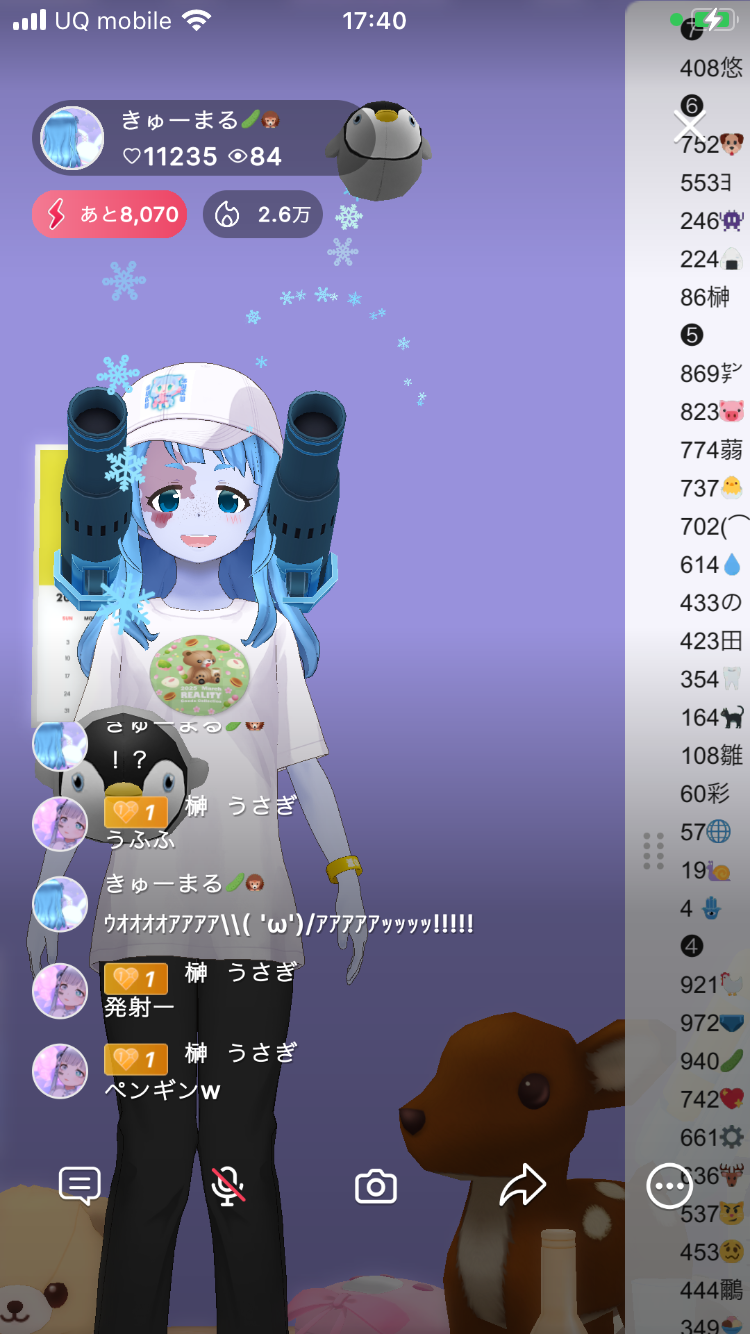
Task: Tap the あと8,070 points chip
Action: pyautogui.click(x=110, y=214)
